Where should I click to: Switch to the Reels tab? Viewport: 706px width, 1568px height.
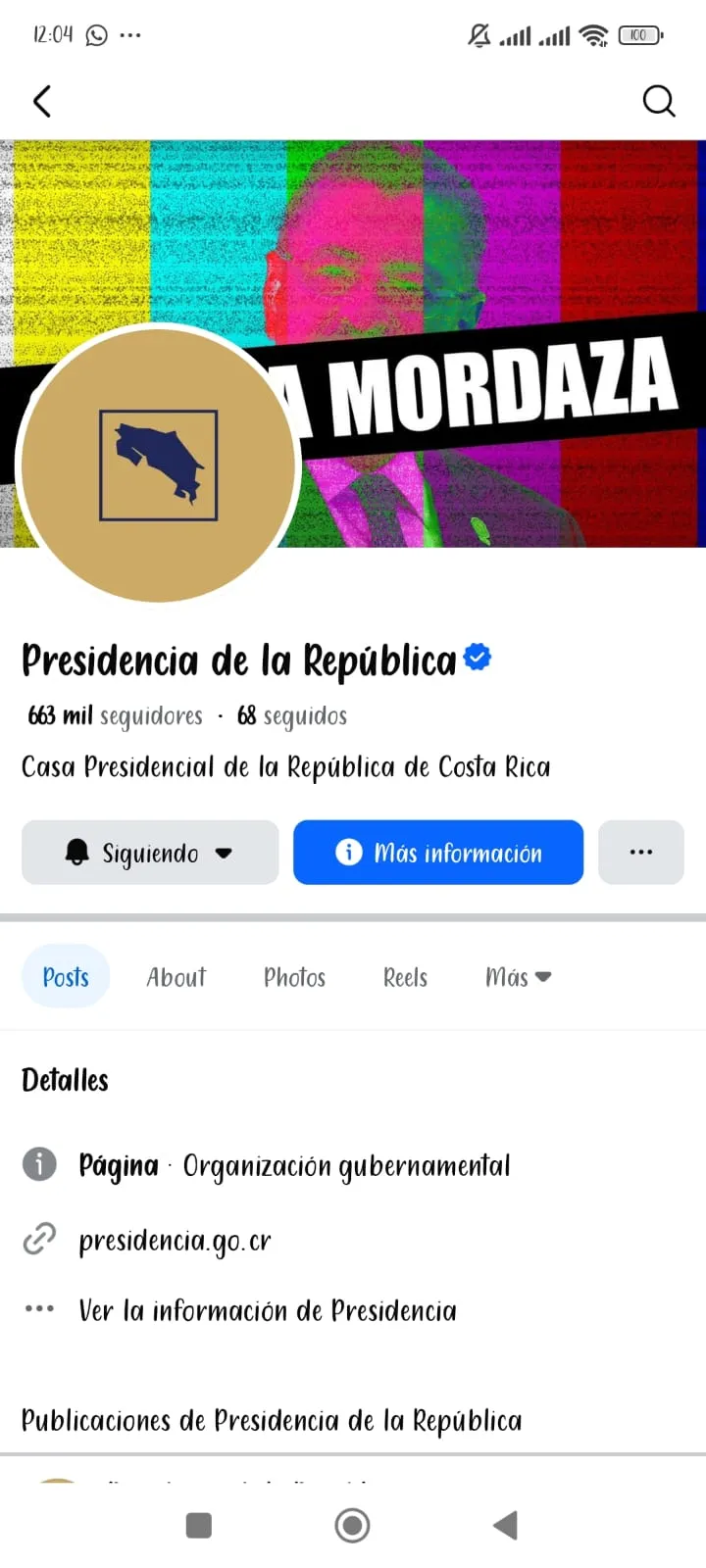pyautogui.click(x=405, y=977)
